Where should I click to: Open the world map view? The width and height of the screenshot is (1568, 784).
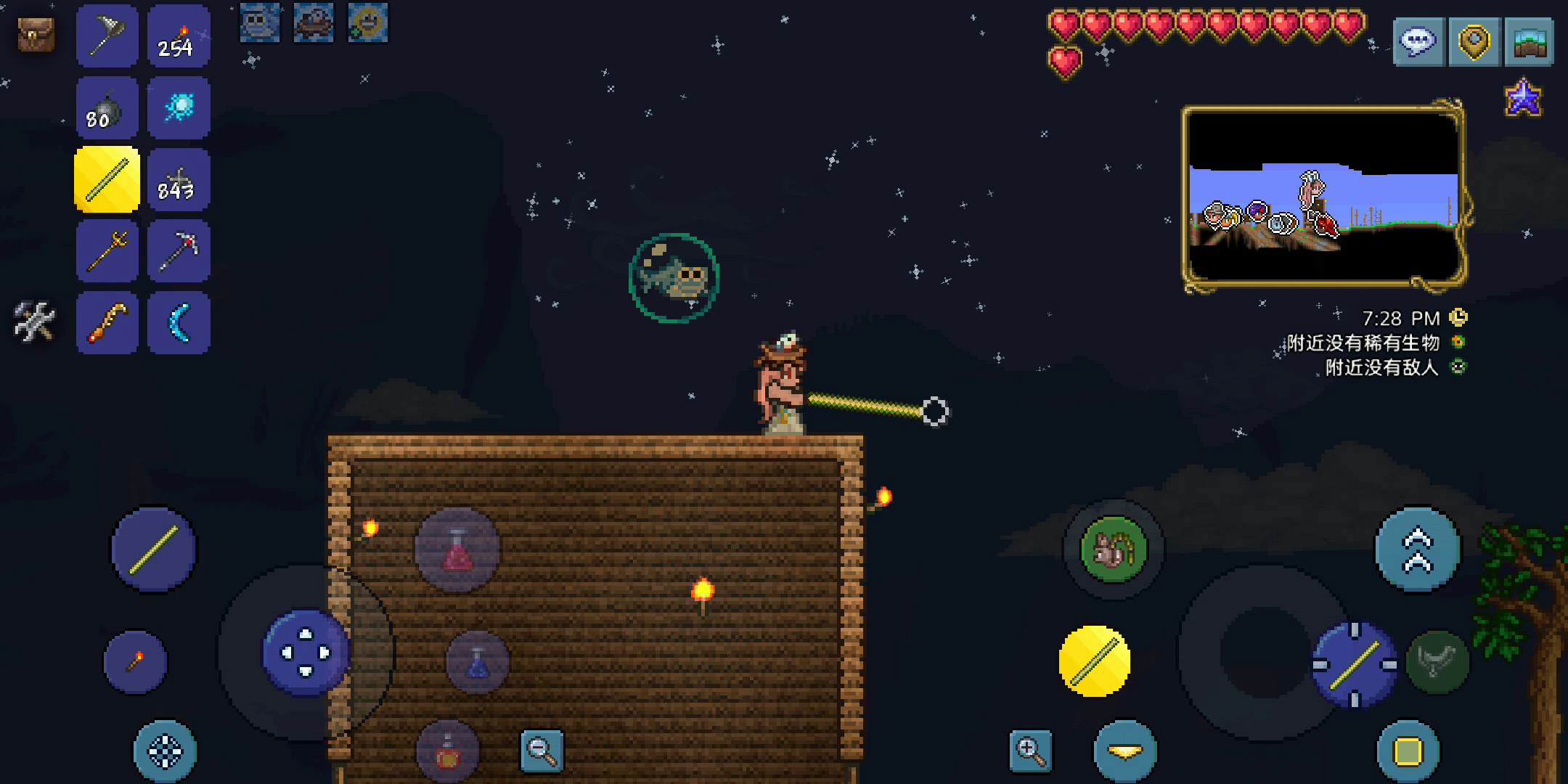(1529, 42)
